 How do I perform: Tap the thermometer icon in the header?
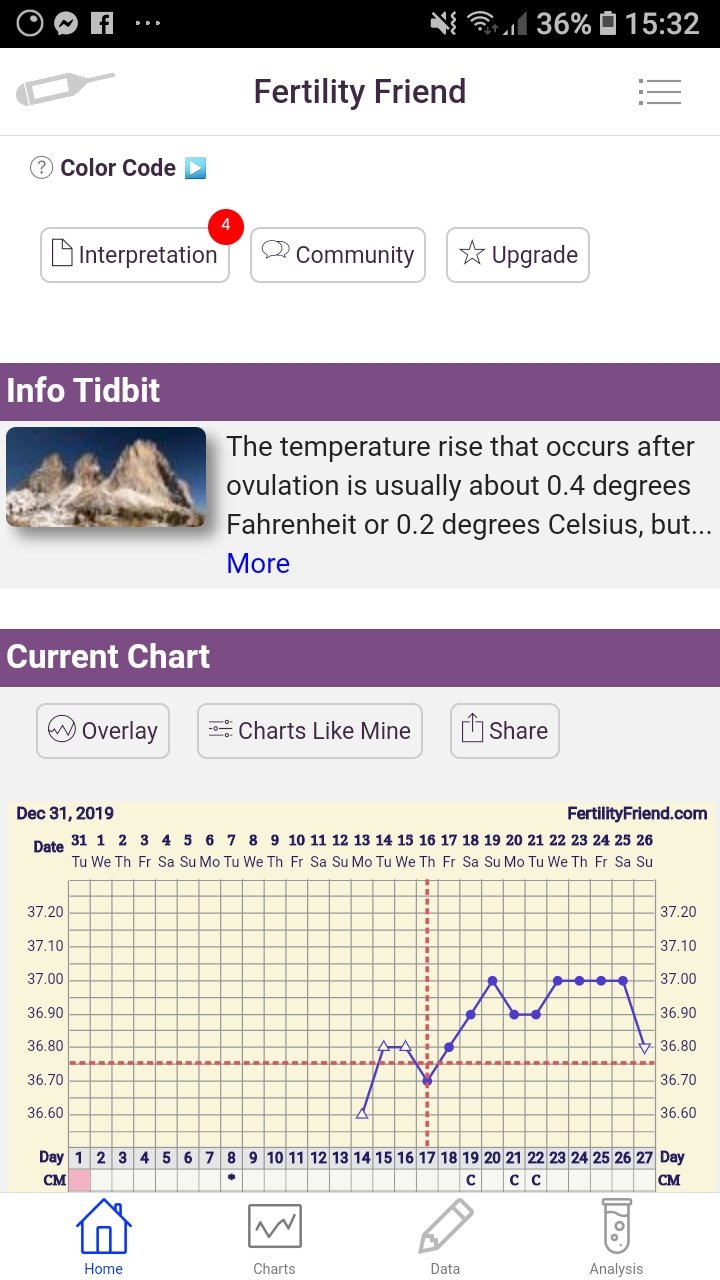[66, 89]
